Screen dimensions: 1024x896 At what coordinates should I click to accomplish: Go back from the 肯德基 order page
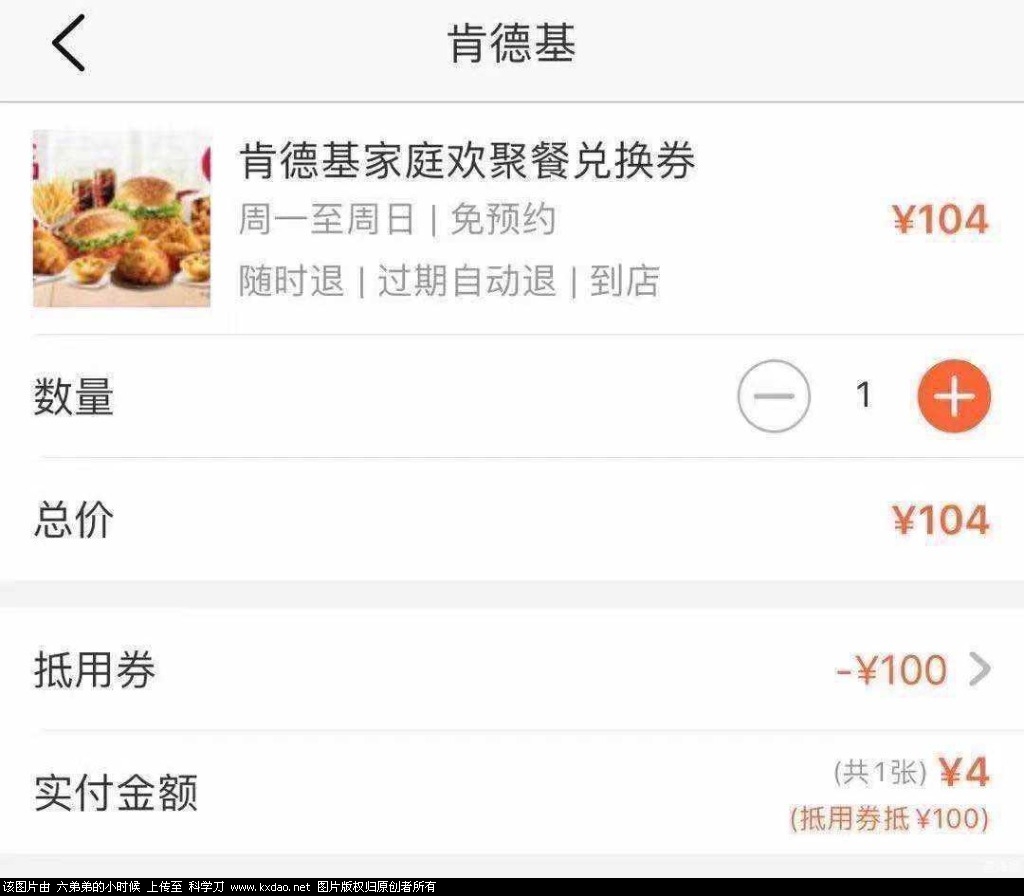[x=68, y=45]
